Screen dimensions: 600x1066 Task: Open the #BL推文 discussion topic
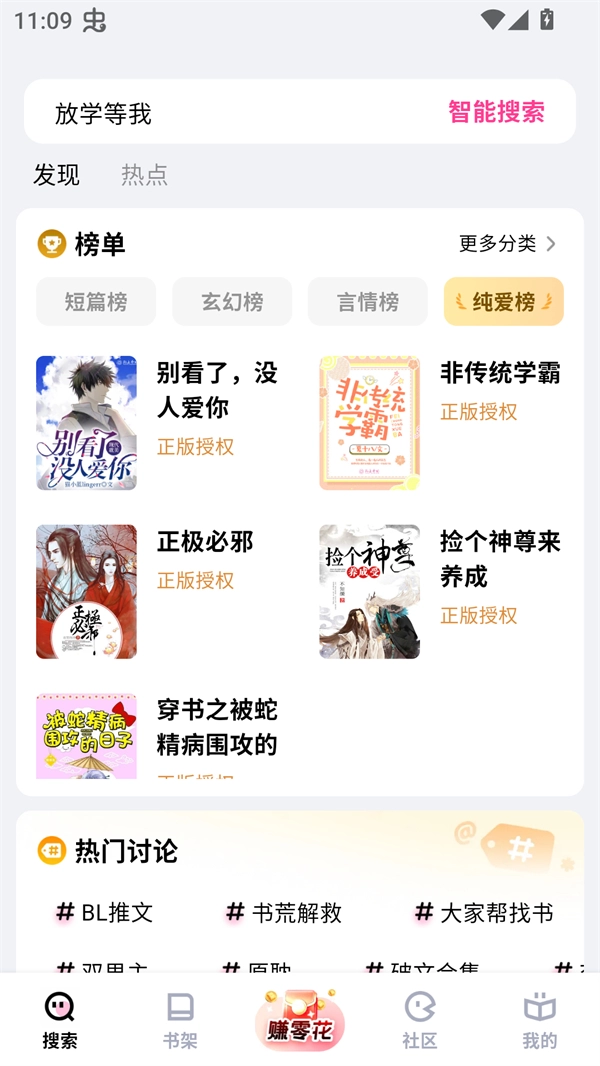pyautogui.click(x=105, y=912)
